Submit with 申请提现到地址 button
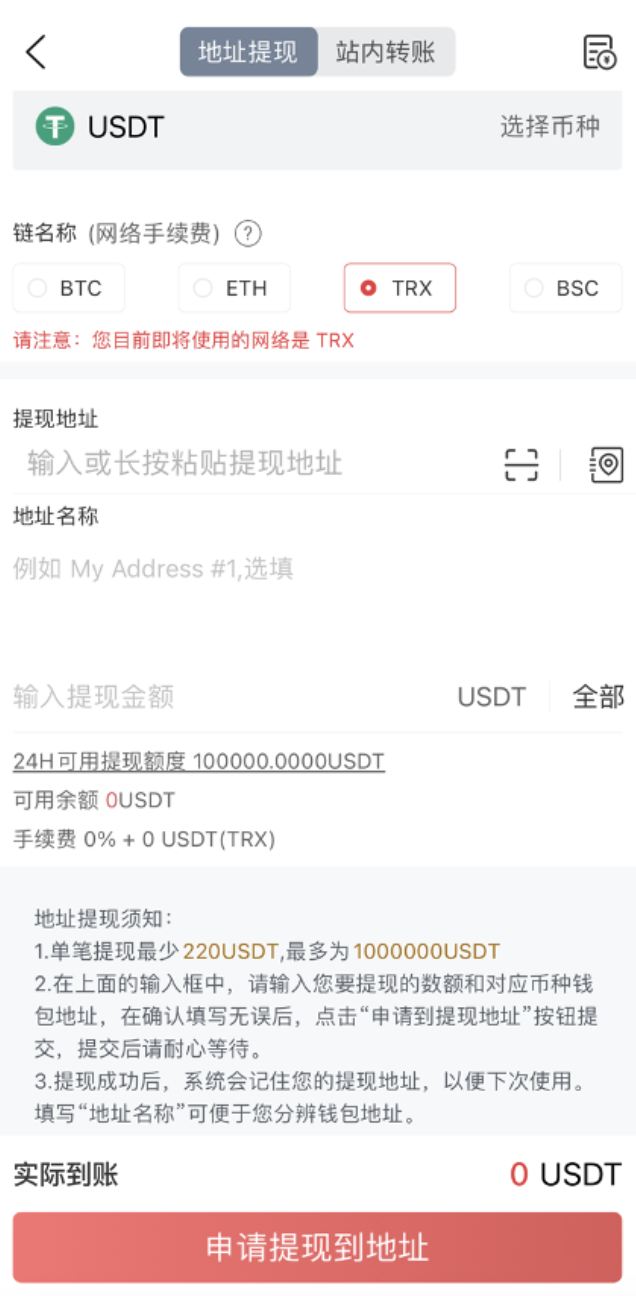This screenshot has width=636, height=1296. coord(317,1247)
